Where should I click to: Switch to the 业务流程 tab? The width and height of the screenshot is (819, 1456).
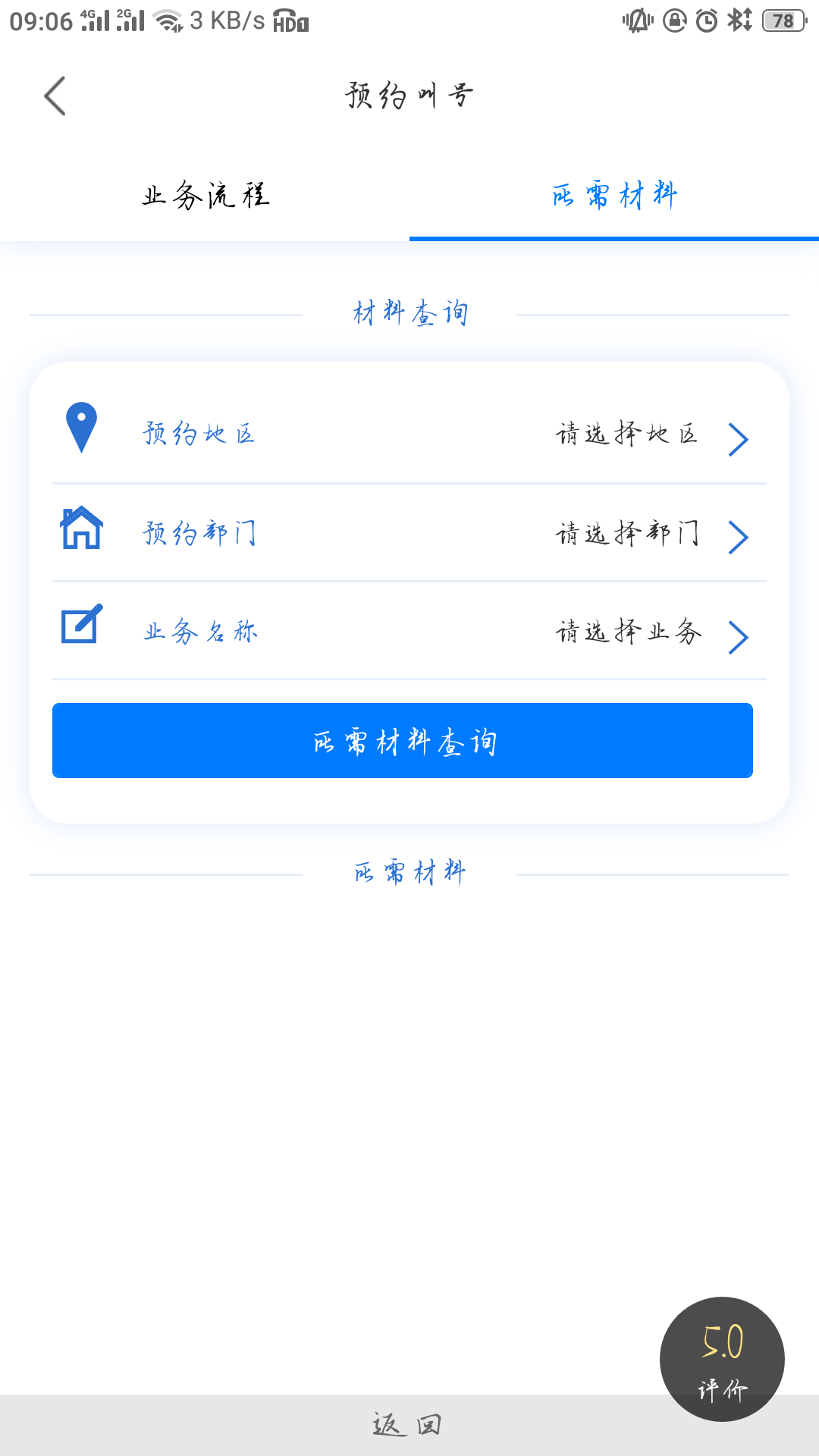(205, 196)
